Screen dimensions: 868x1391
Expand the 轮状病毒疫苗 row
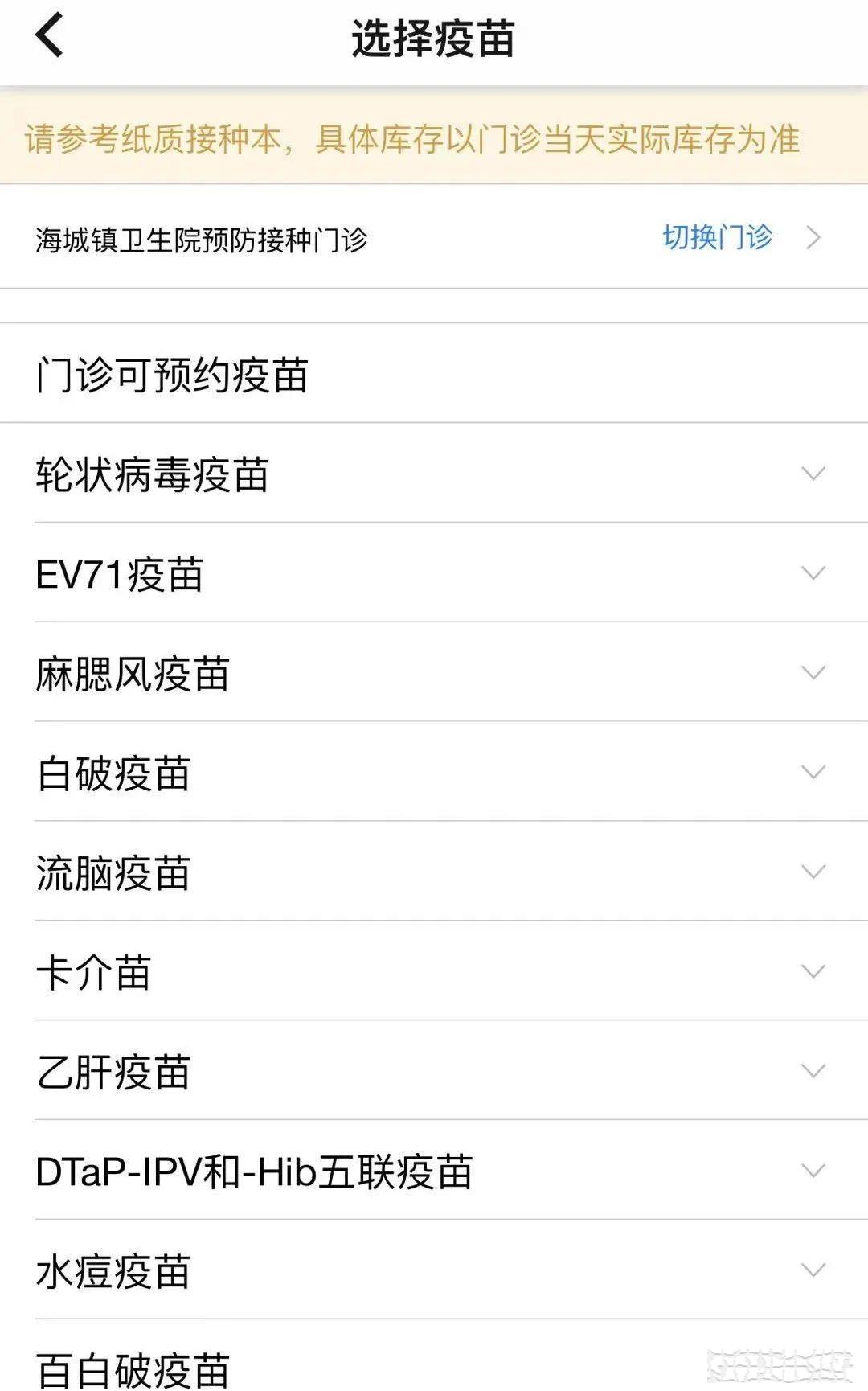click(x=434, y=473)
